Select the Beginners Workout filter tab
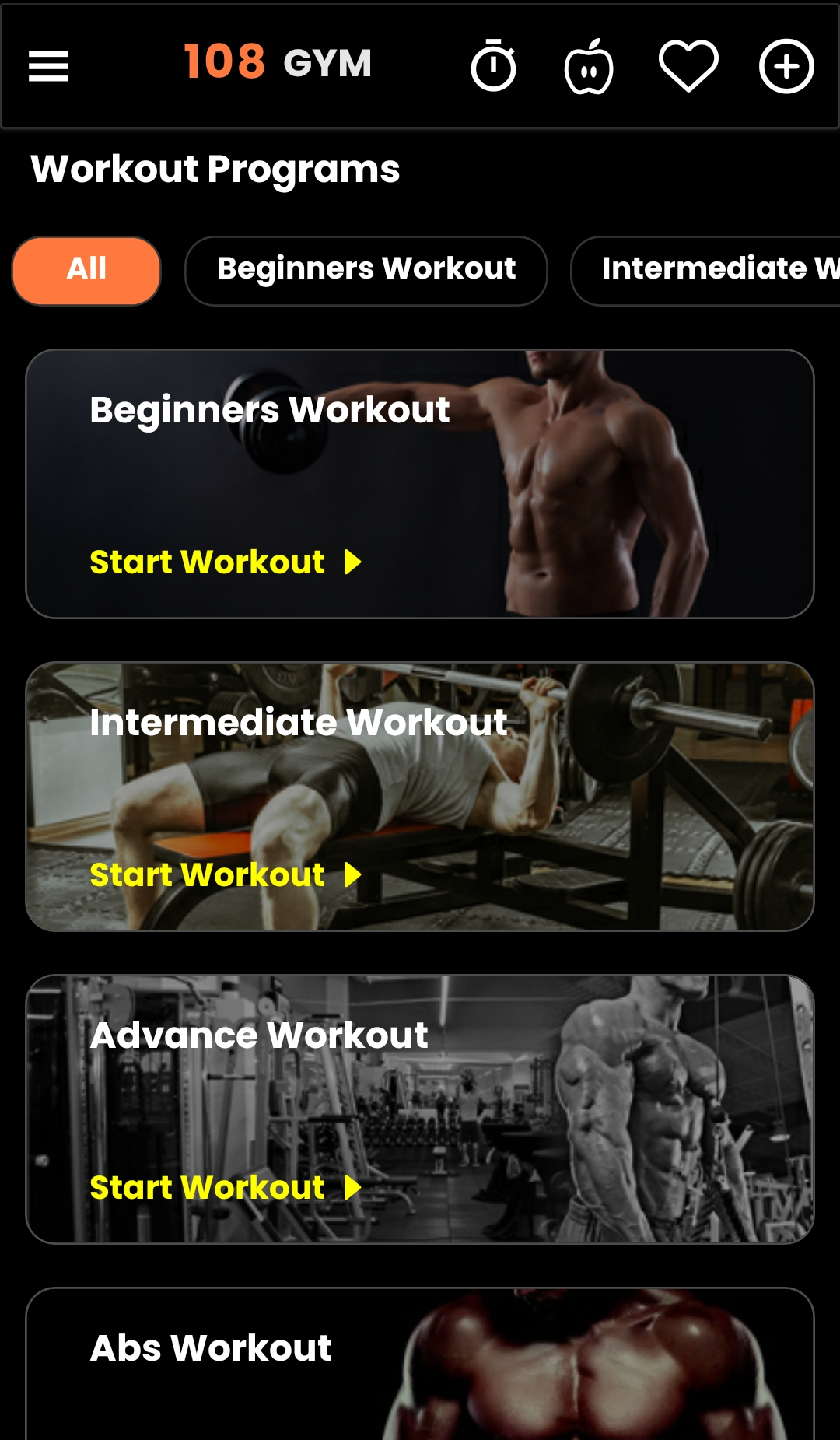 366,270
